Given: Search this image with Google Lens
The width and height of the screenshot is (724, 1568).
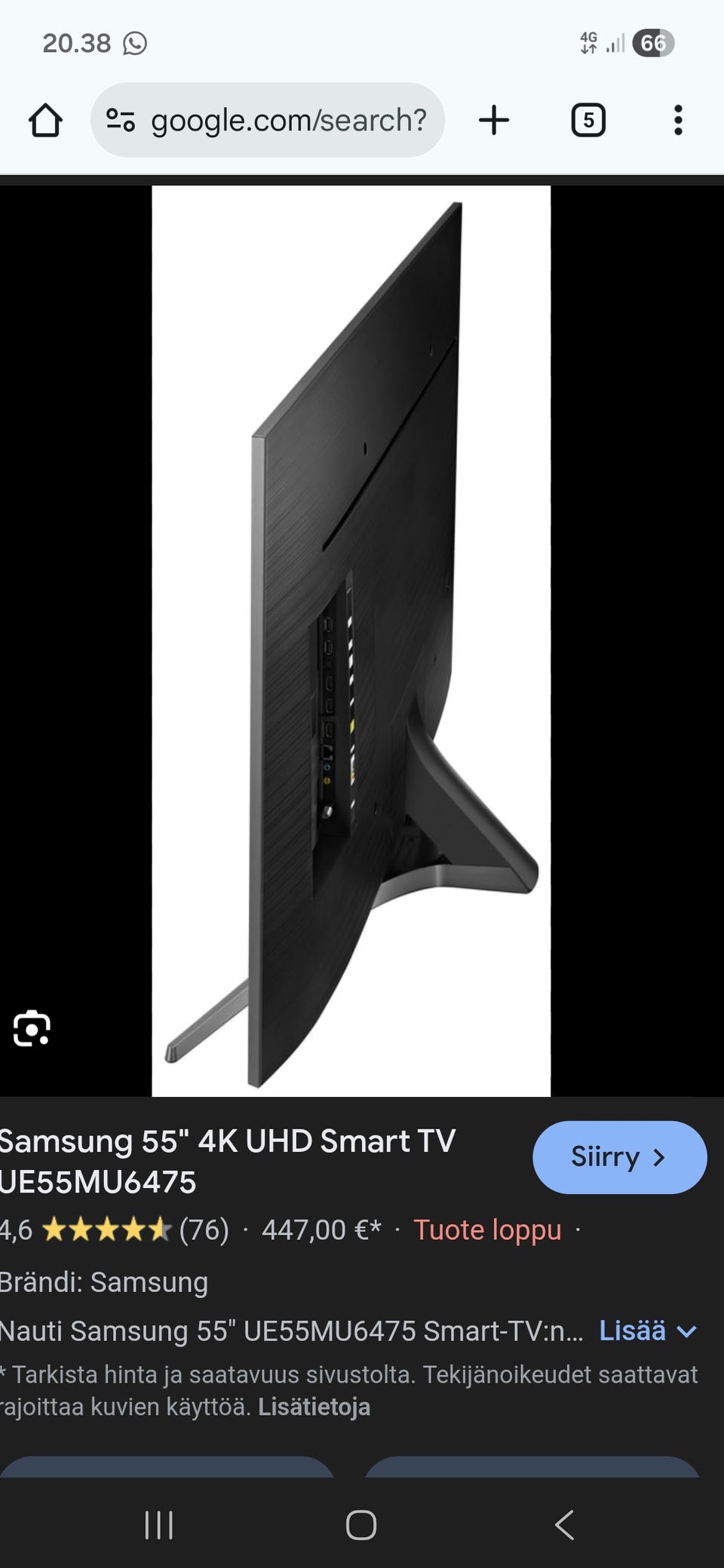Looking at the screenshot, I should pyautogui.click(x=32, y=1028).
